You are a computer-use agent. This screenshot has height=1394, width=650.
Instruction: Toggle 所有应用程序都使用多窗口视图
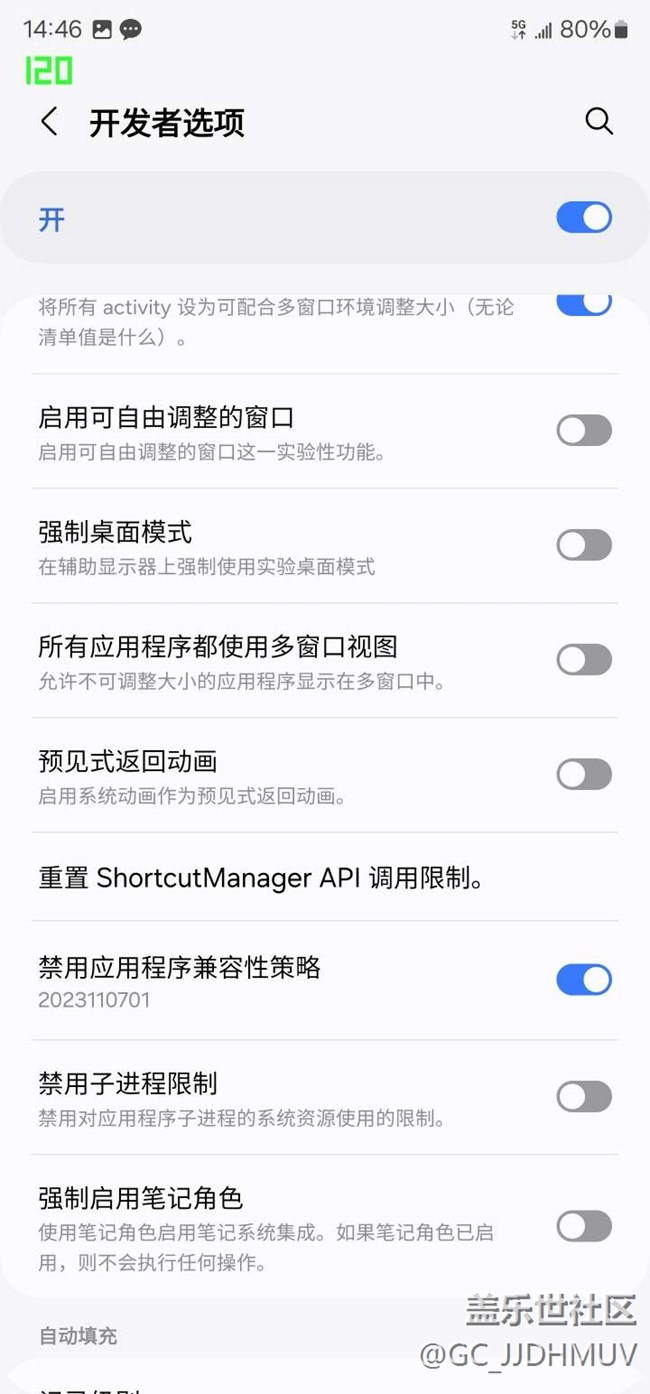coord(584,660)
